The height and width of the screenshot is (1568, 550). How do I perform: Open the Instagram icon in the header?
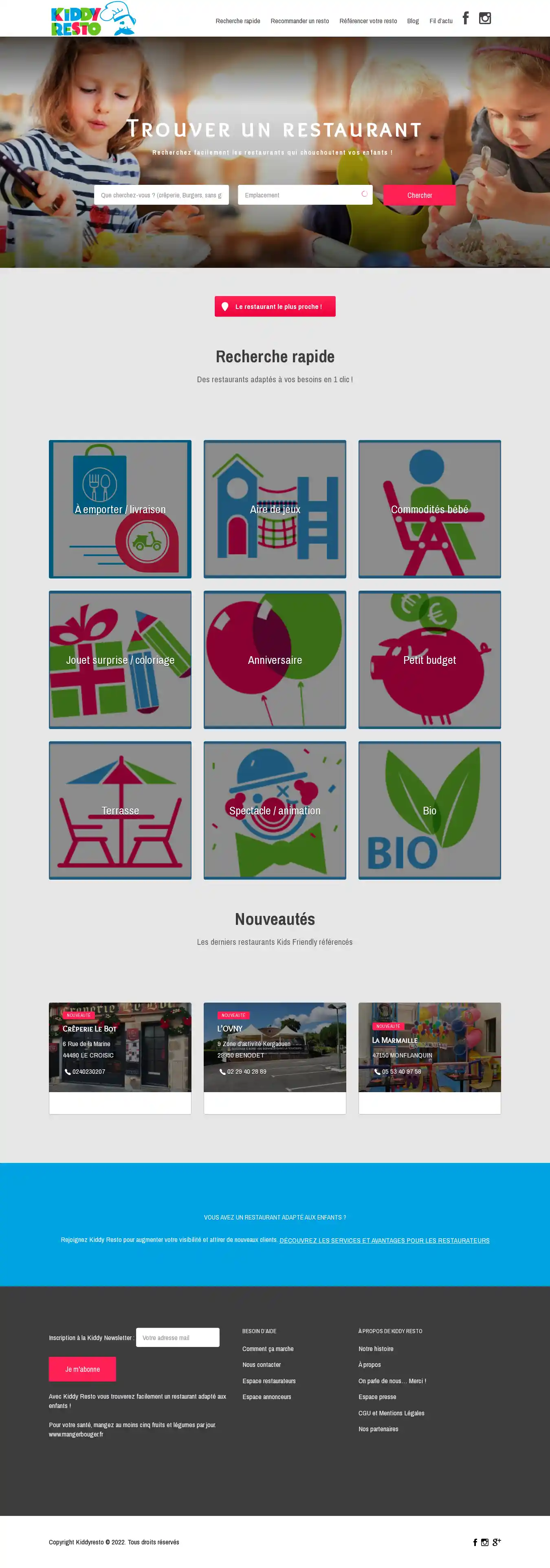(x=485, y=18)
